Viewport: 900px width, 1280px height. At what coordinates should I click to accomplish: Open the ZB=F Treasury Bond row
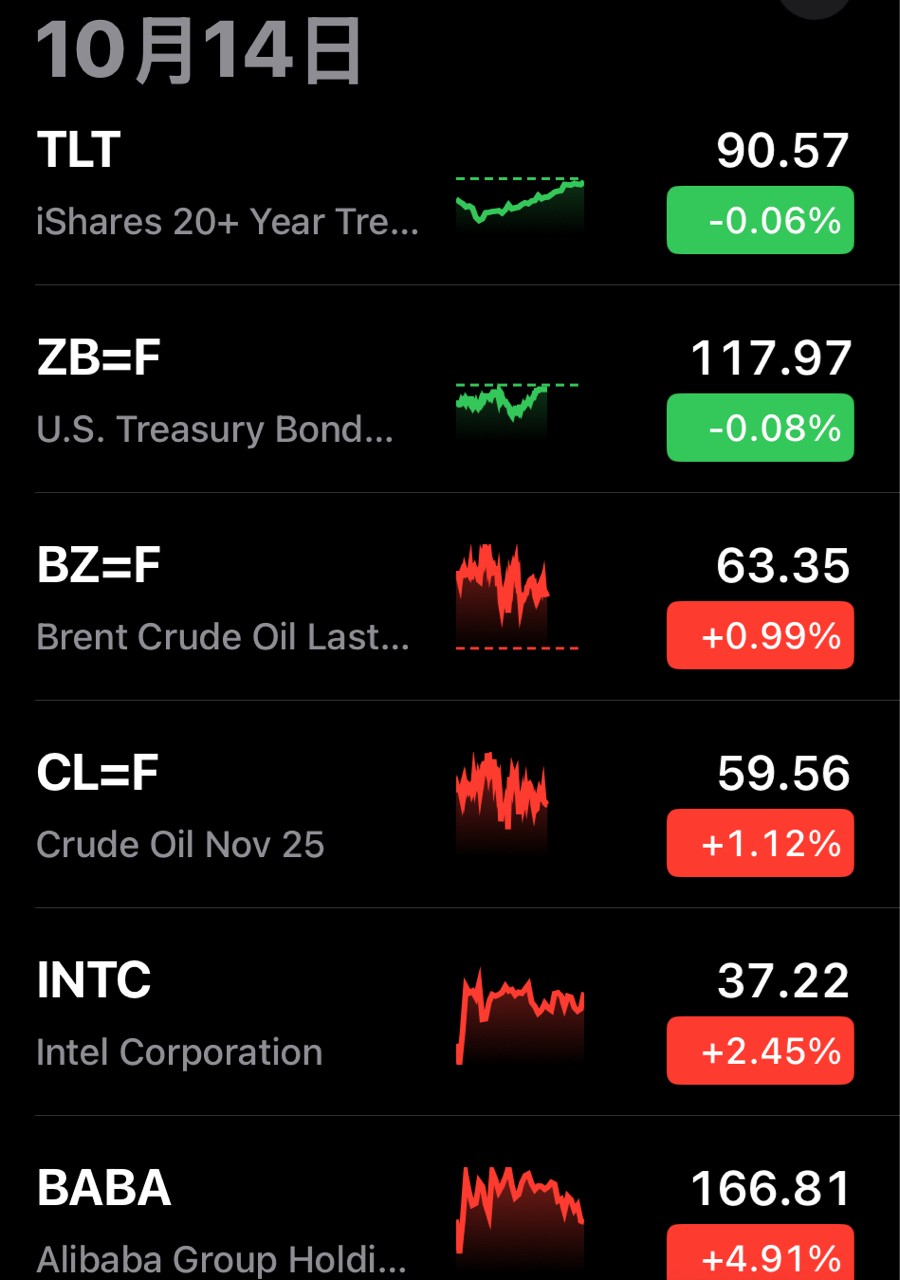[x=230, y=393]
